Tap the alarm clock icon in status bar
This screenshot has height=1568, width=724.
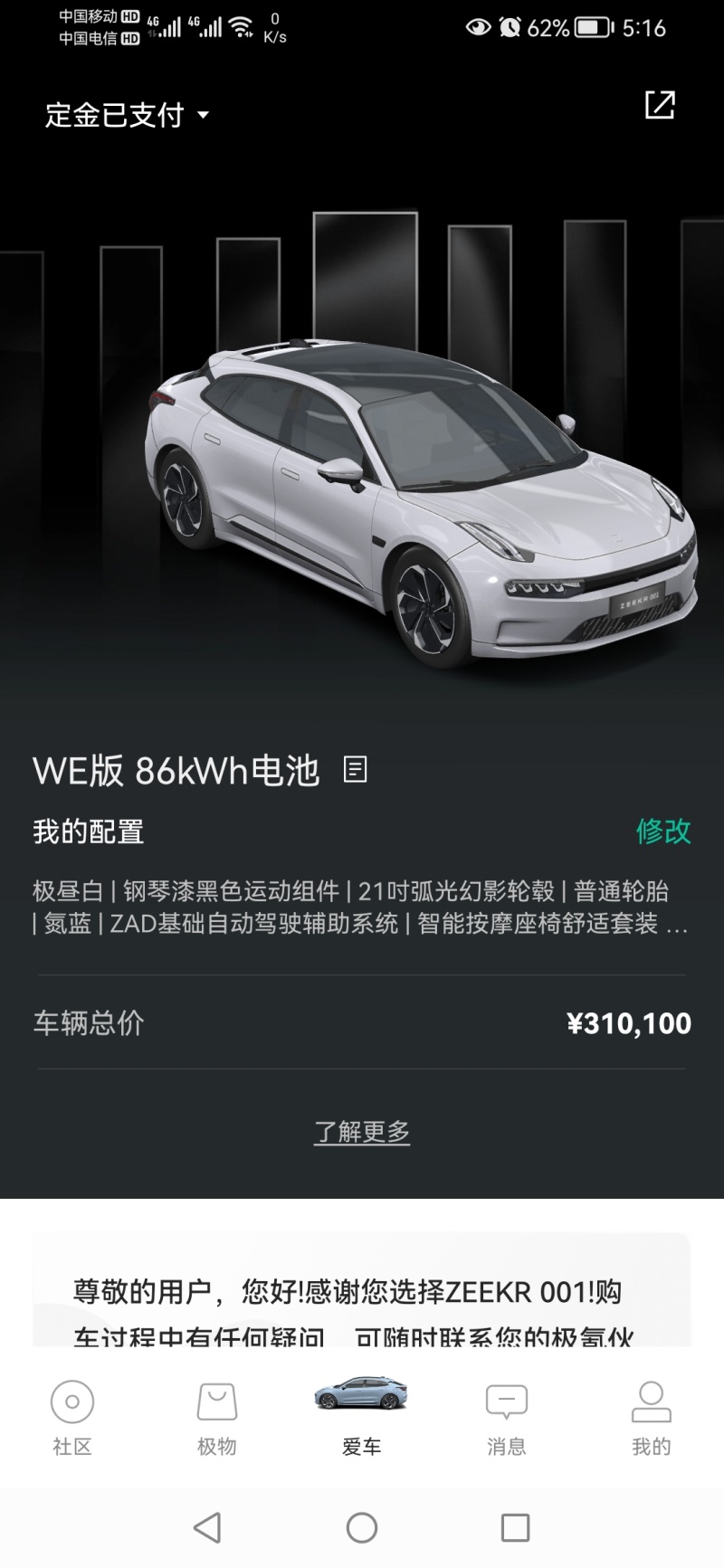[509, 28]
